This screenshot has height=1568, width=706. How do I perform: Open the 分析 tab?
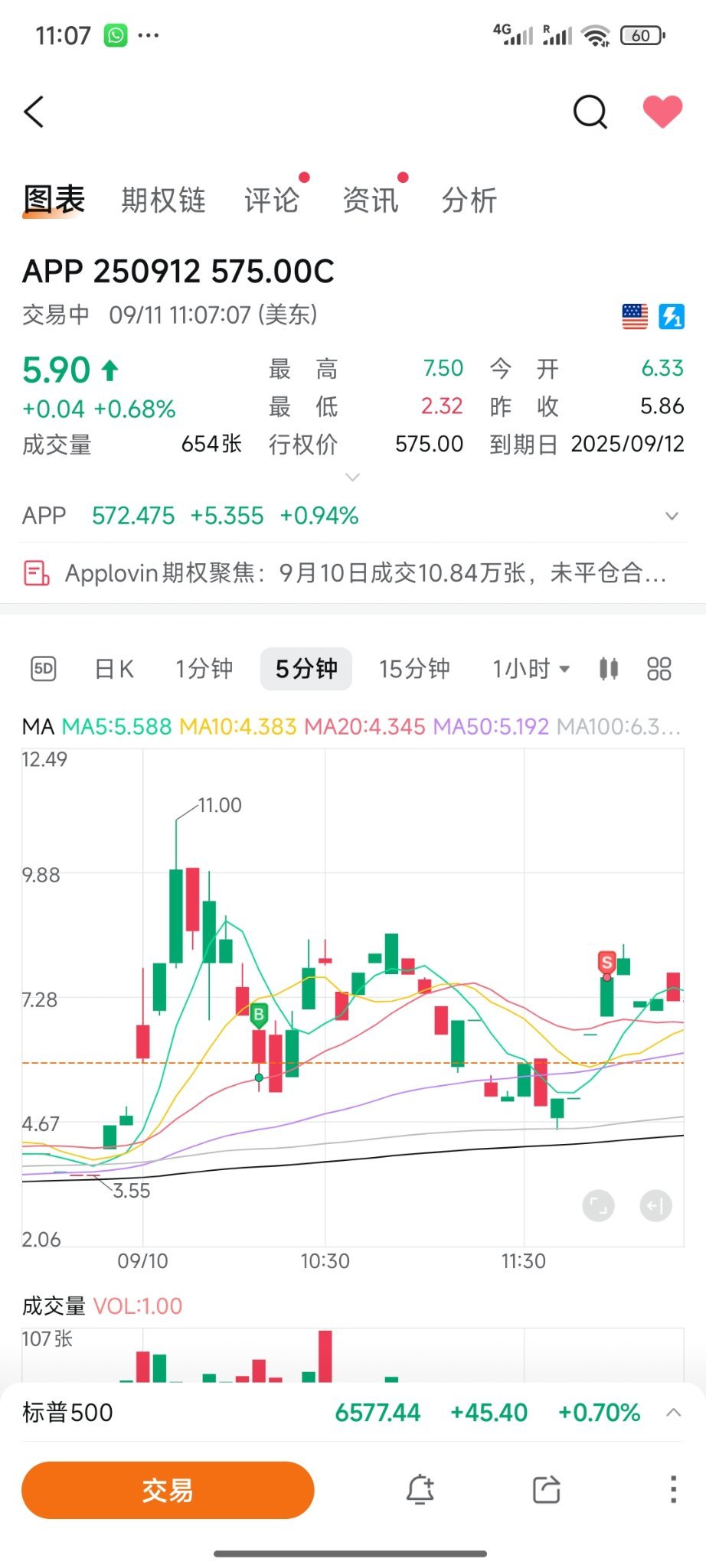469,199
